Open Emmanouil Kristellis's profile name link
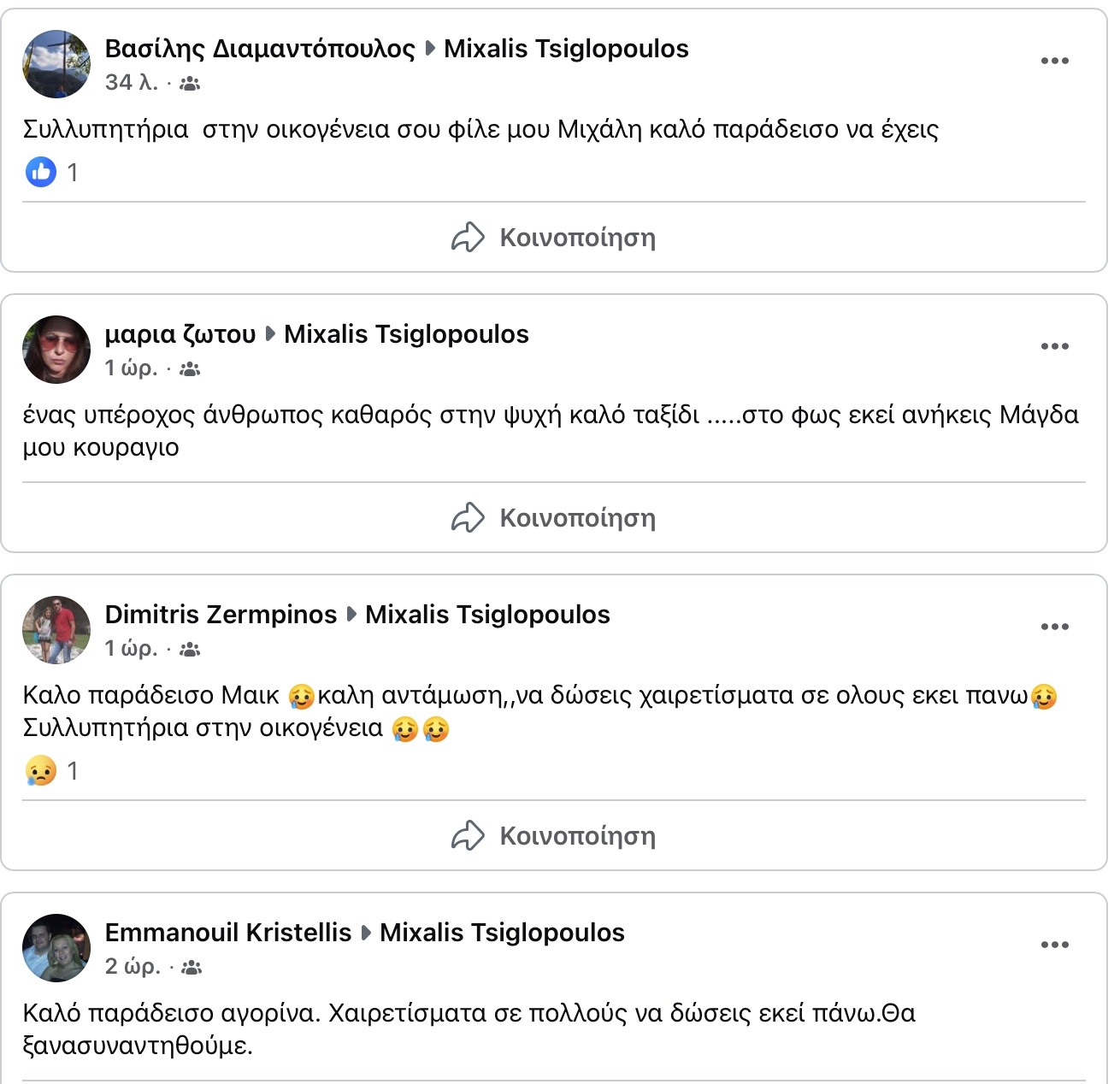 (228, 933)
